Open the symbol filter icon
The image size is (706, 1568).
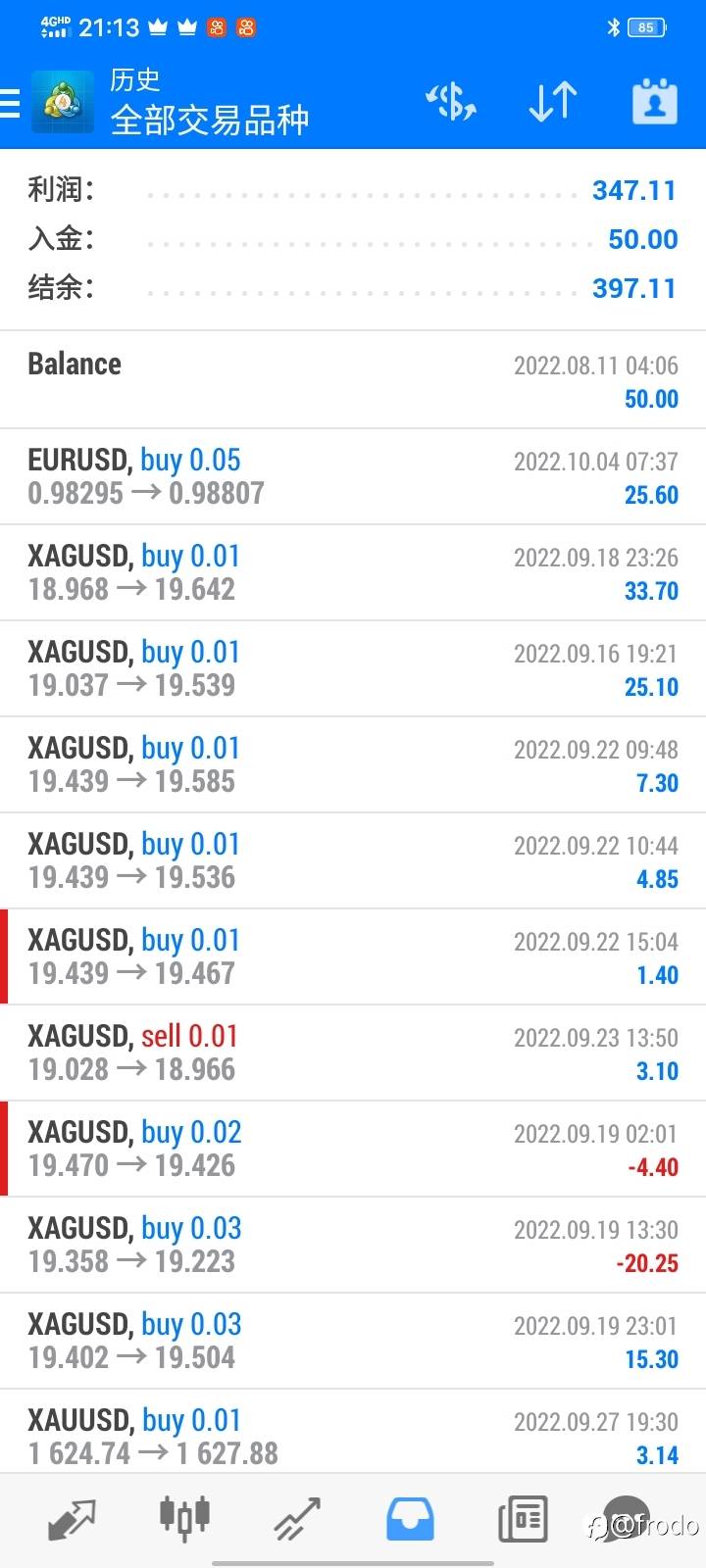(450, 102)
